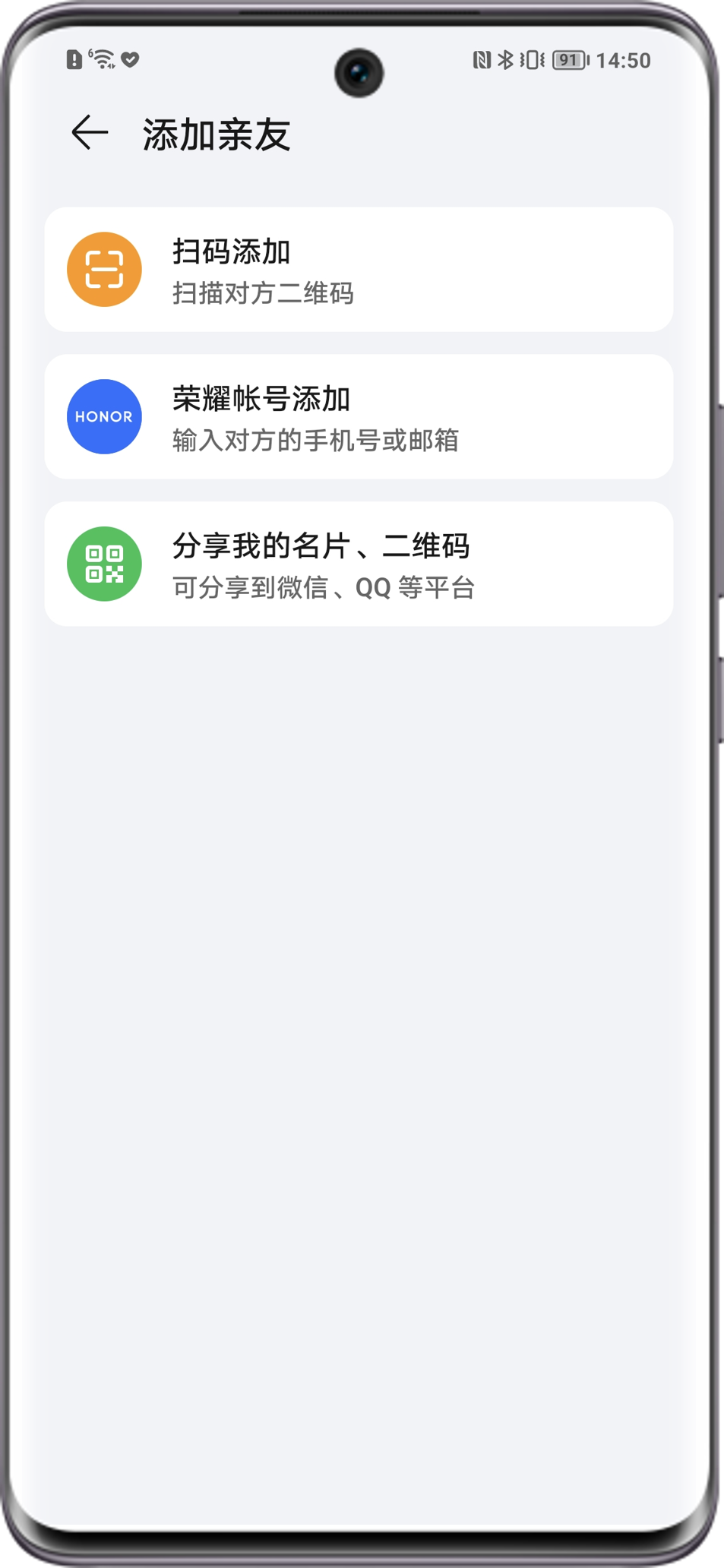Open 扫码添加 to scan a QR code
Viewport: 724px width, 1568px height.
click(359, 270)
